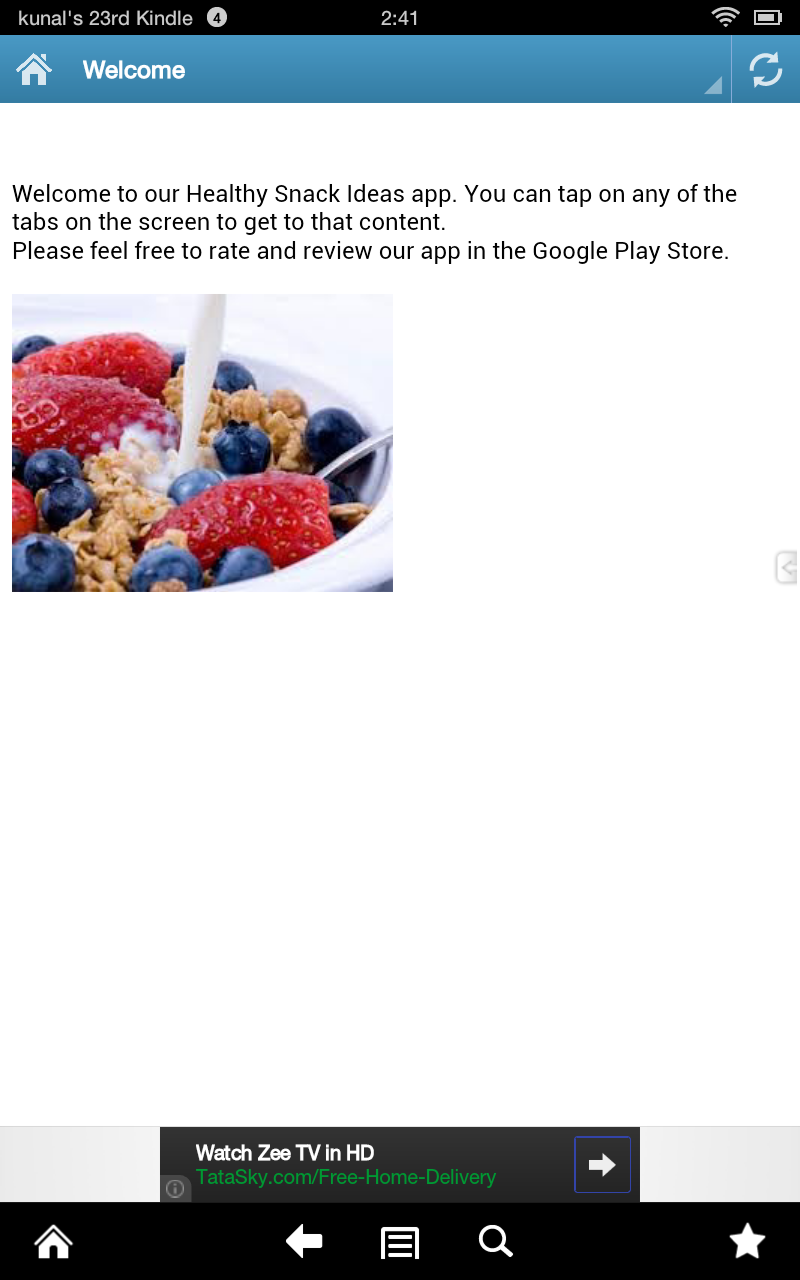Viewport: 800px width, 1280px height.
Task: Tap the ad info icon
Action: click(175, 1188)
